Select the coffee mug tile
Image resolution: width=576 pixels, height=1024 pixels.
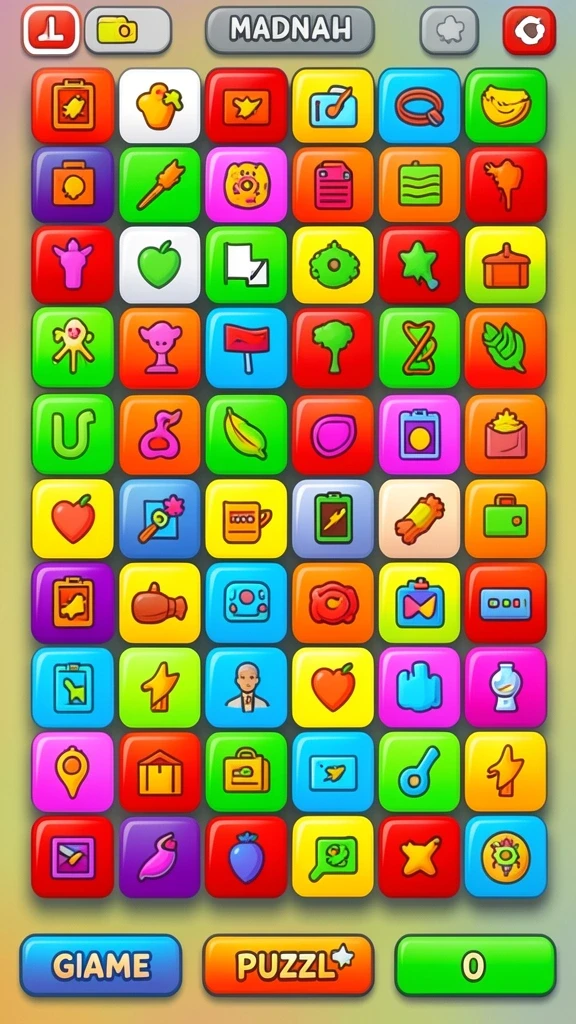click(246, 519)
